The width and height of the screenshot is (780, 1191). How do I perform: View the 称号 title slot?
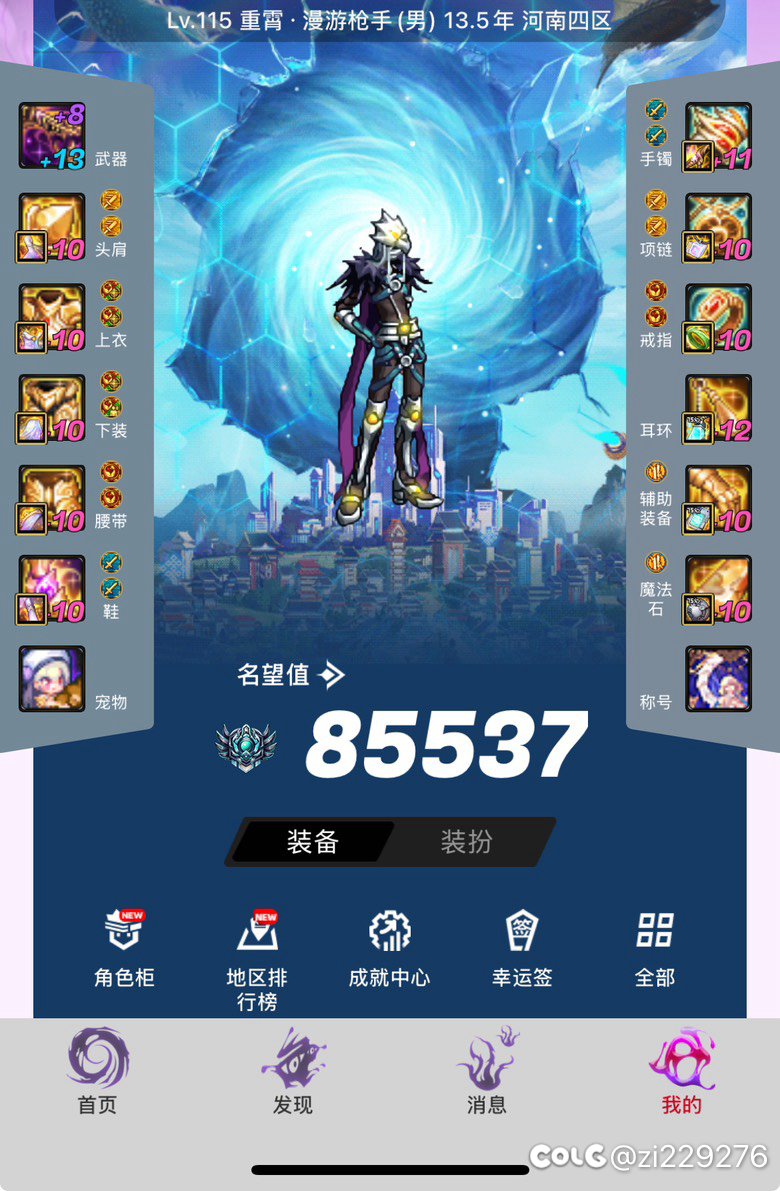click(x=717, y=679)
